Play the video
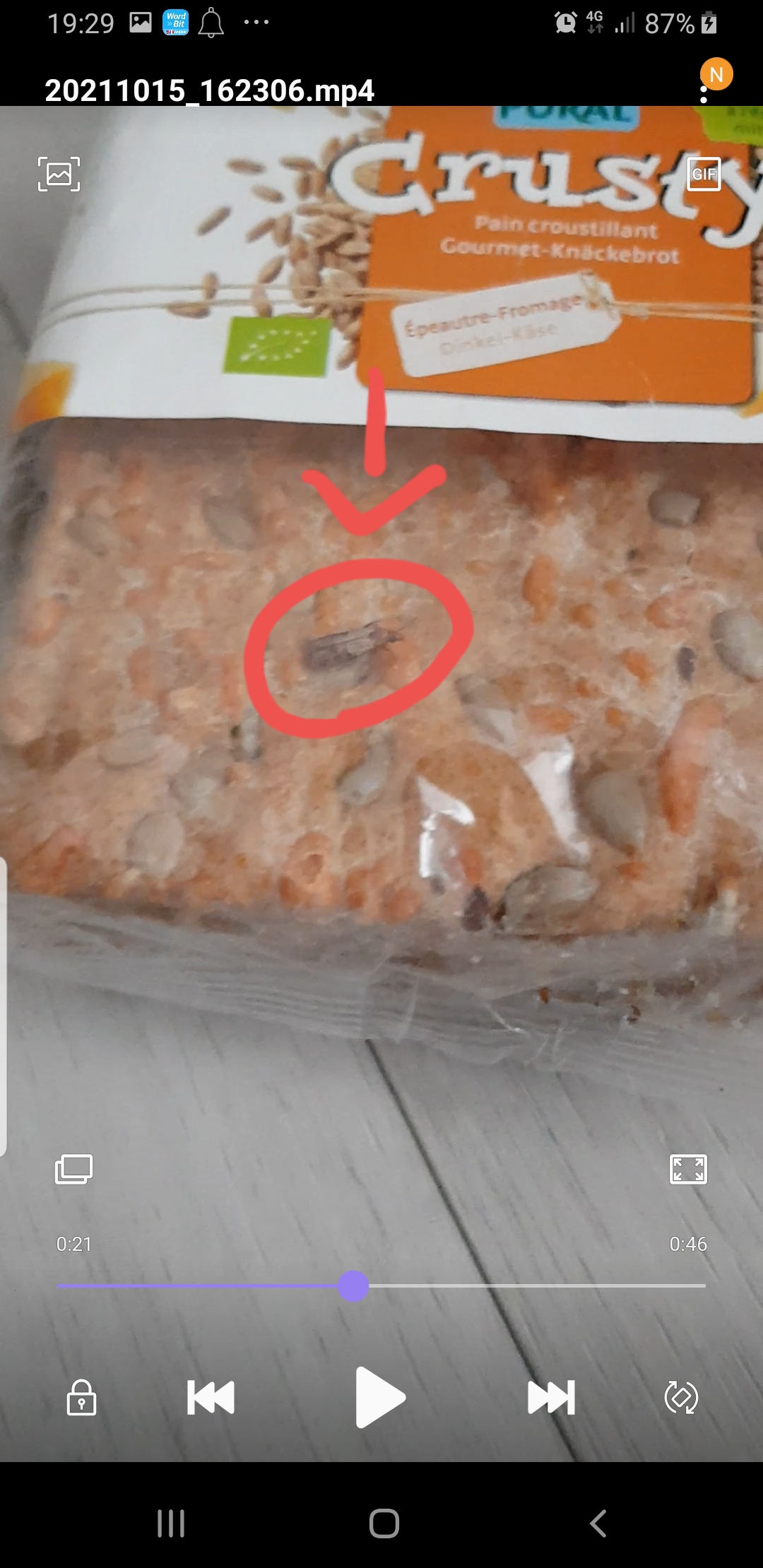Viewport: 763px width, 1568px height. click(x=380, y=1397)
